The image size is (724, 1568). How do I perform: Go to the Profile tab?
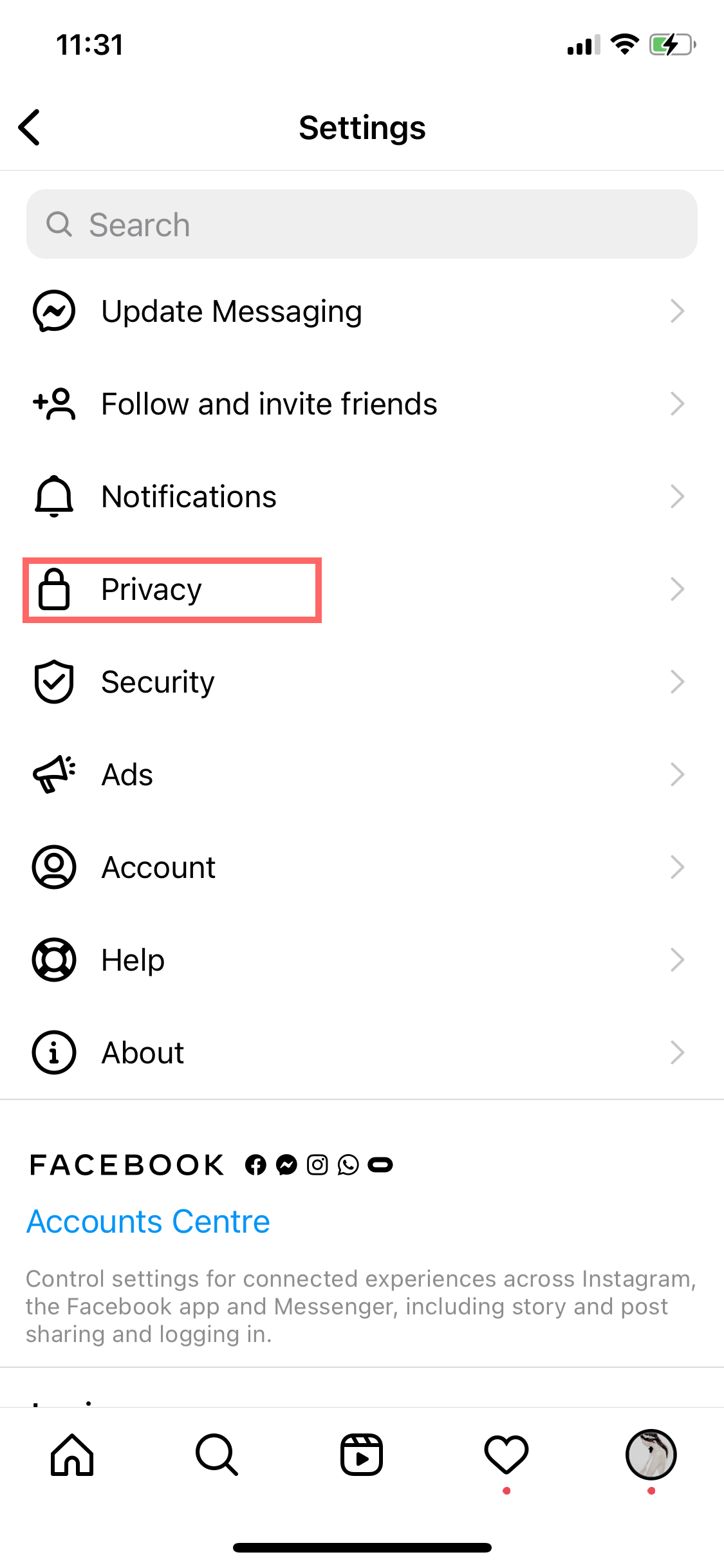[x=651, y=1455]
